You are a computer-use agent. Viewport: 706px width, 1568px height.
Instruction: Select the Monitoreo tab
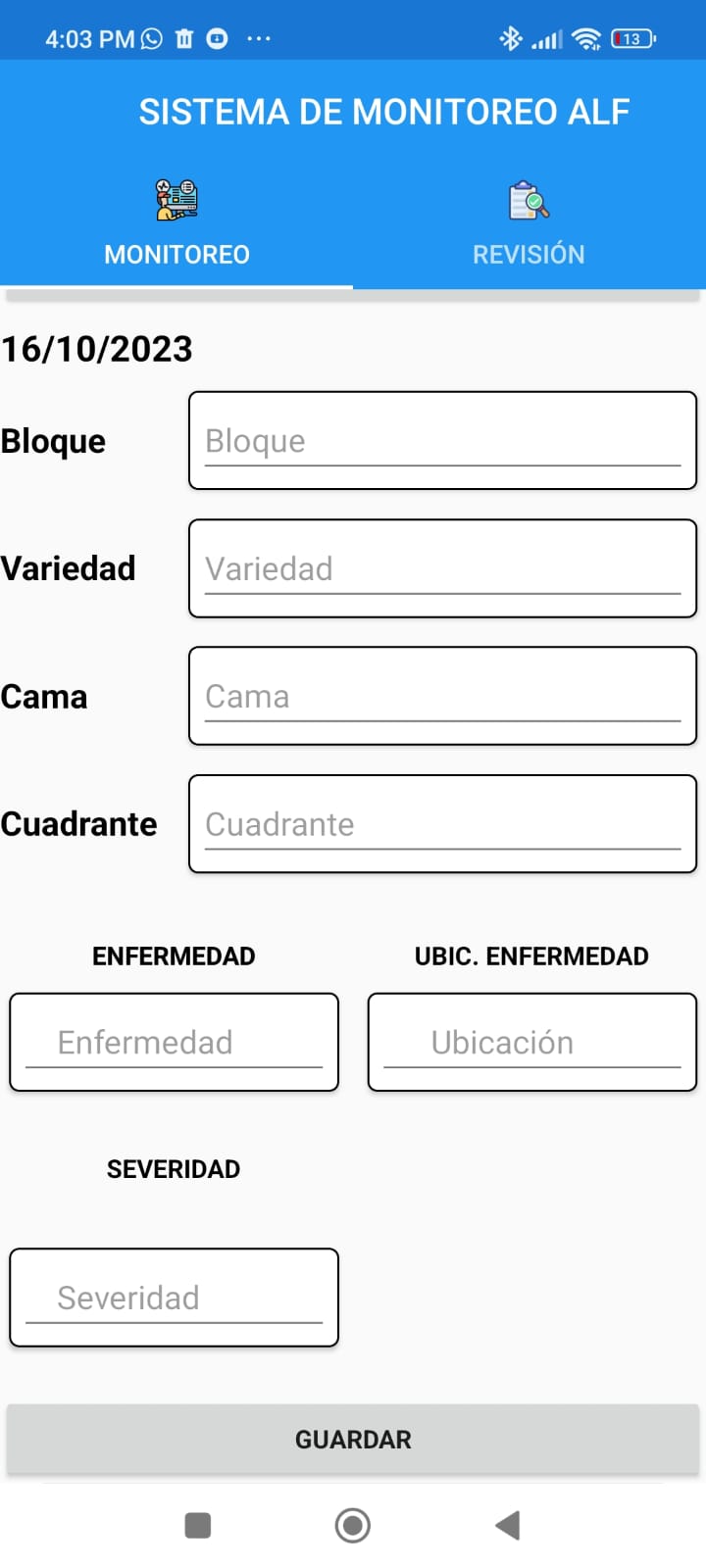(x=176, y=225)
